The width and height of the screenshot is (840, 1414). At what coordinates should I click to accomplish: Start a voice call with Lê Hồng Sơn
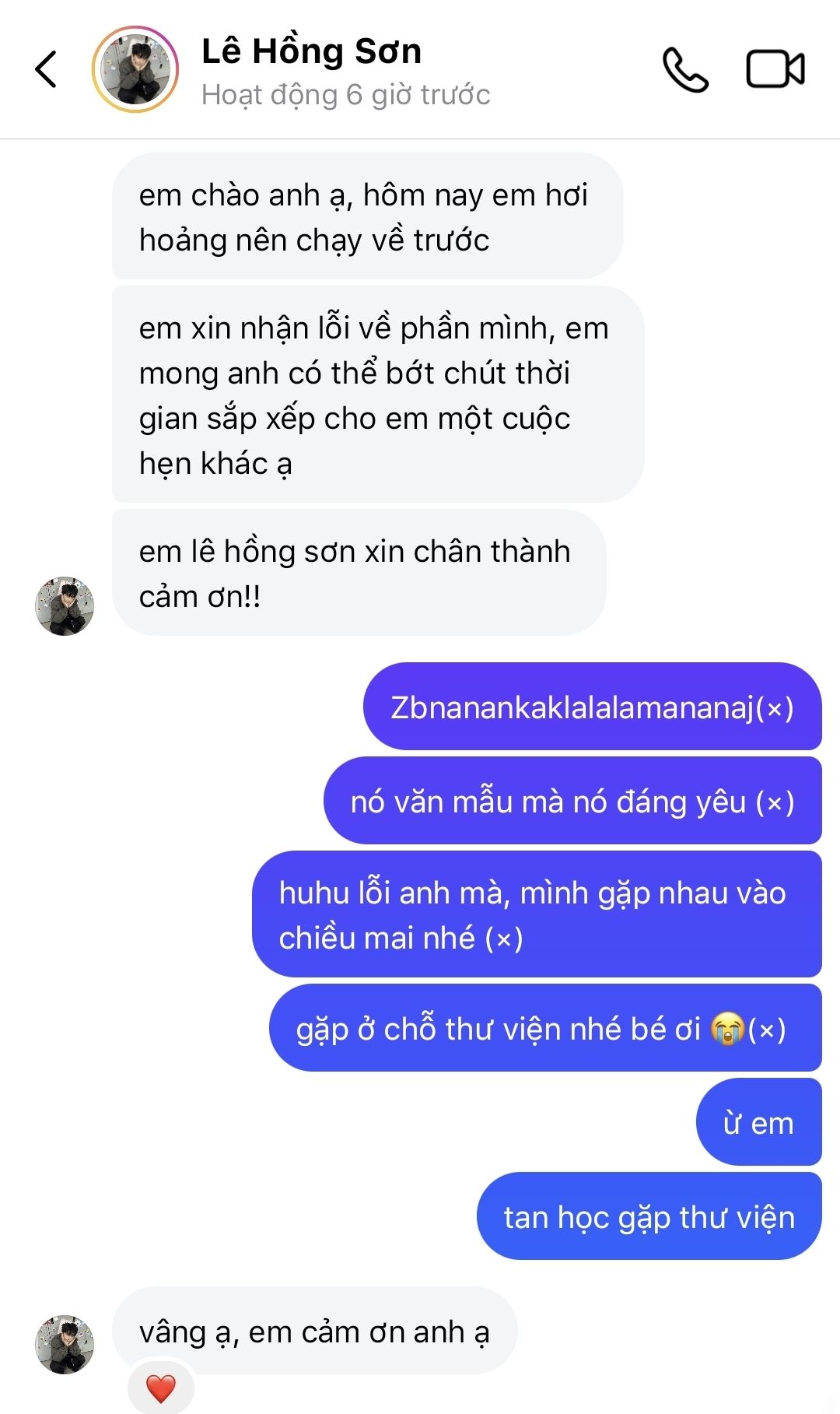(x=685, y=69)
